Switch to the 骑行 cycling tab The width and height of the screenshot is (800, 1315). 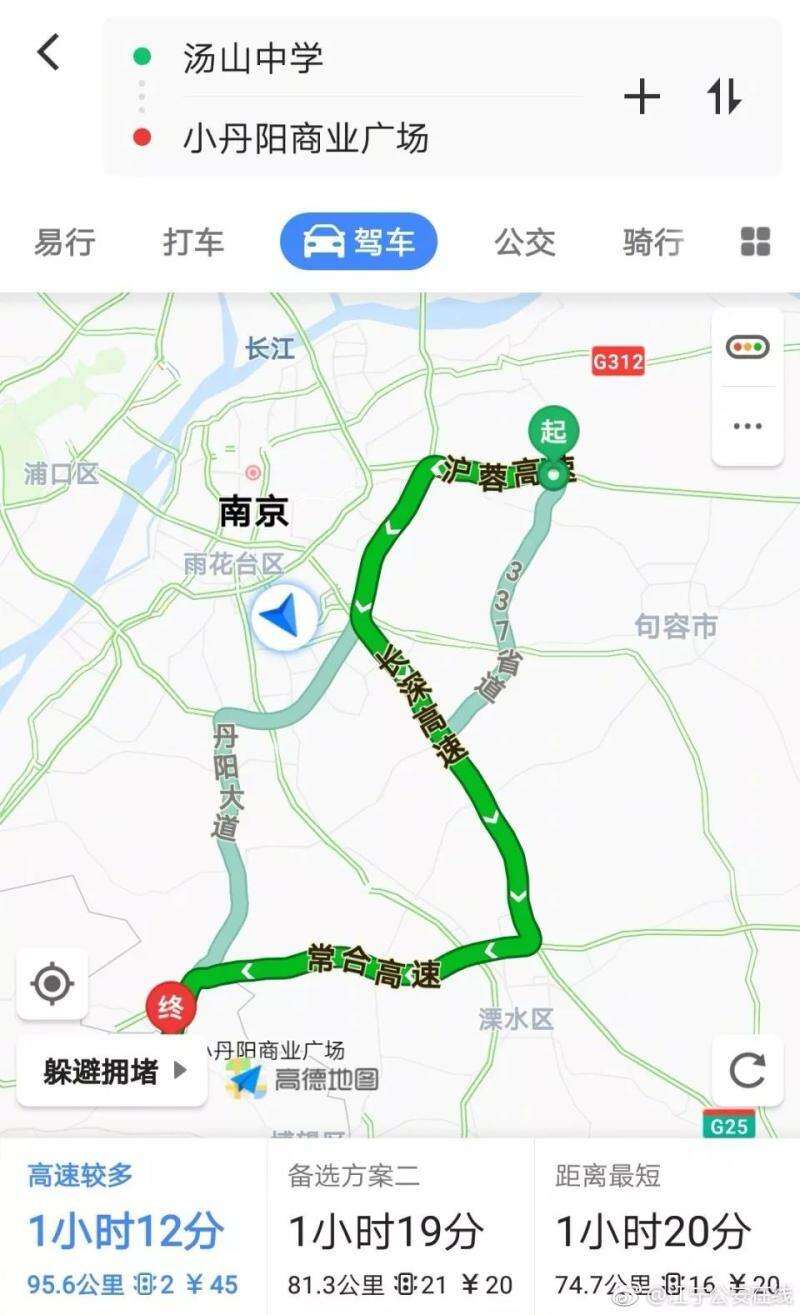point(653,242)
